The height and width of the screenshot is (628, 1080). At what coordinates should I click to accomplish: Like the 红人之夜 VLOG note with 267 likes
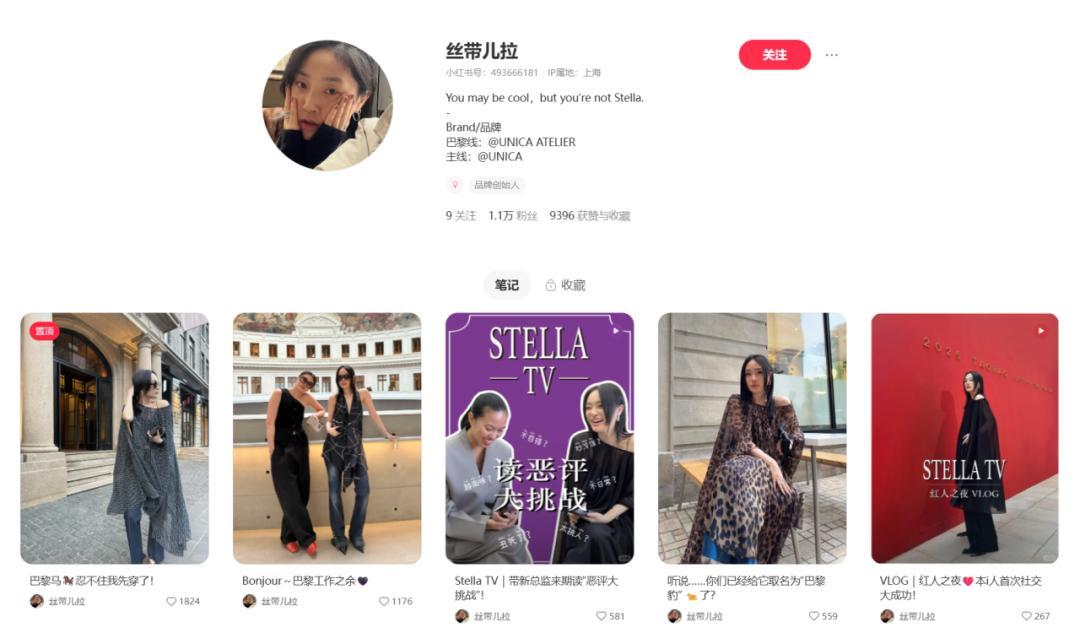click(1026, 616)
